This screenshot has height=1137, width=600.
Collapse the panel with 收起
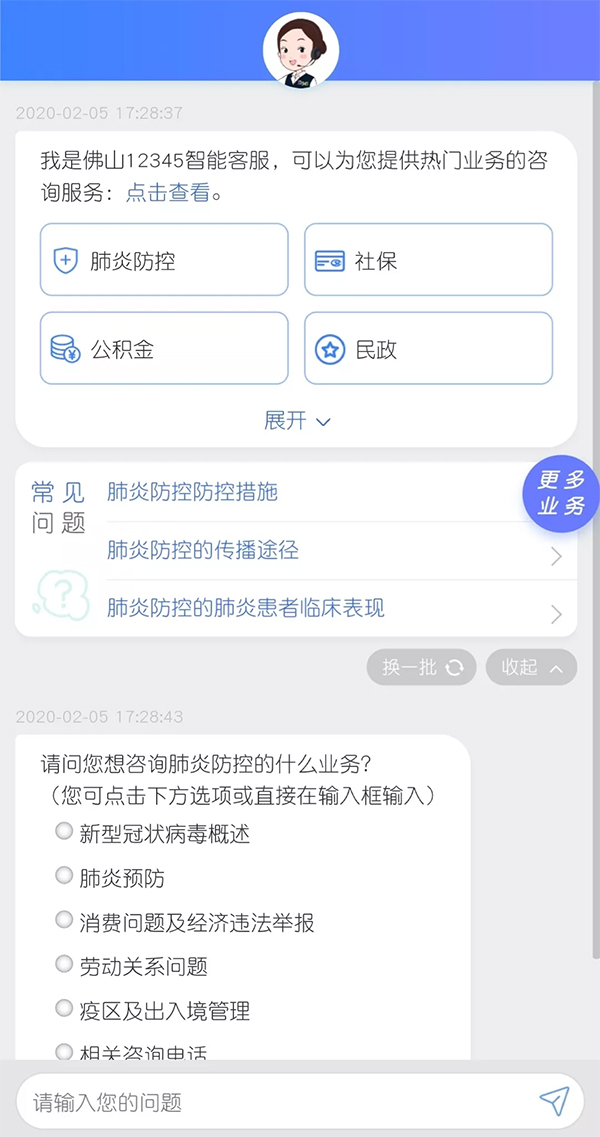pyautogui.click(x=531, y=668)
